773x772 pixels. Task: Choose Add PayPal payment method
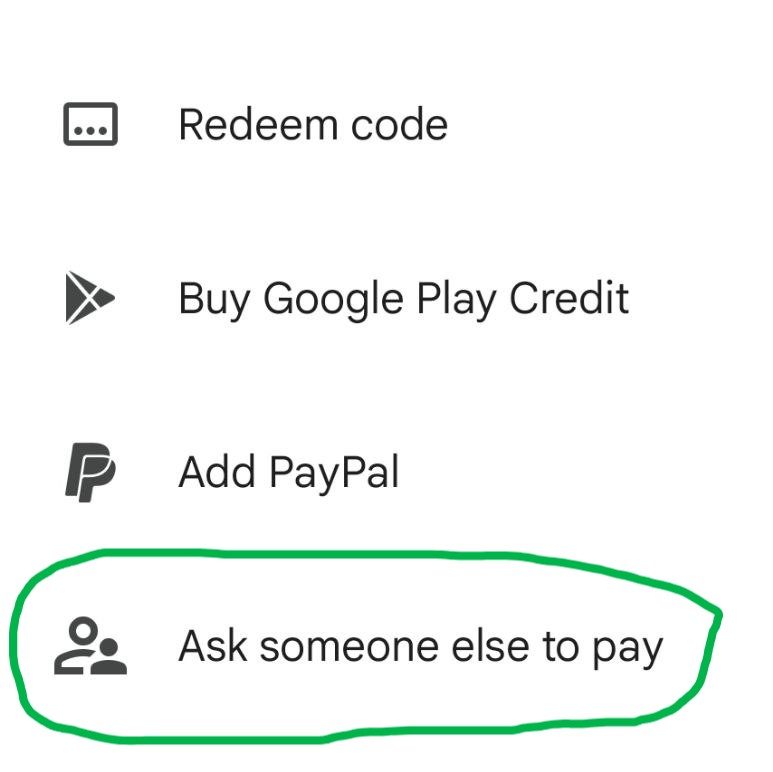pos(288,473)
